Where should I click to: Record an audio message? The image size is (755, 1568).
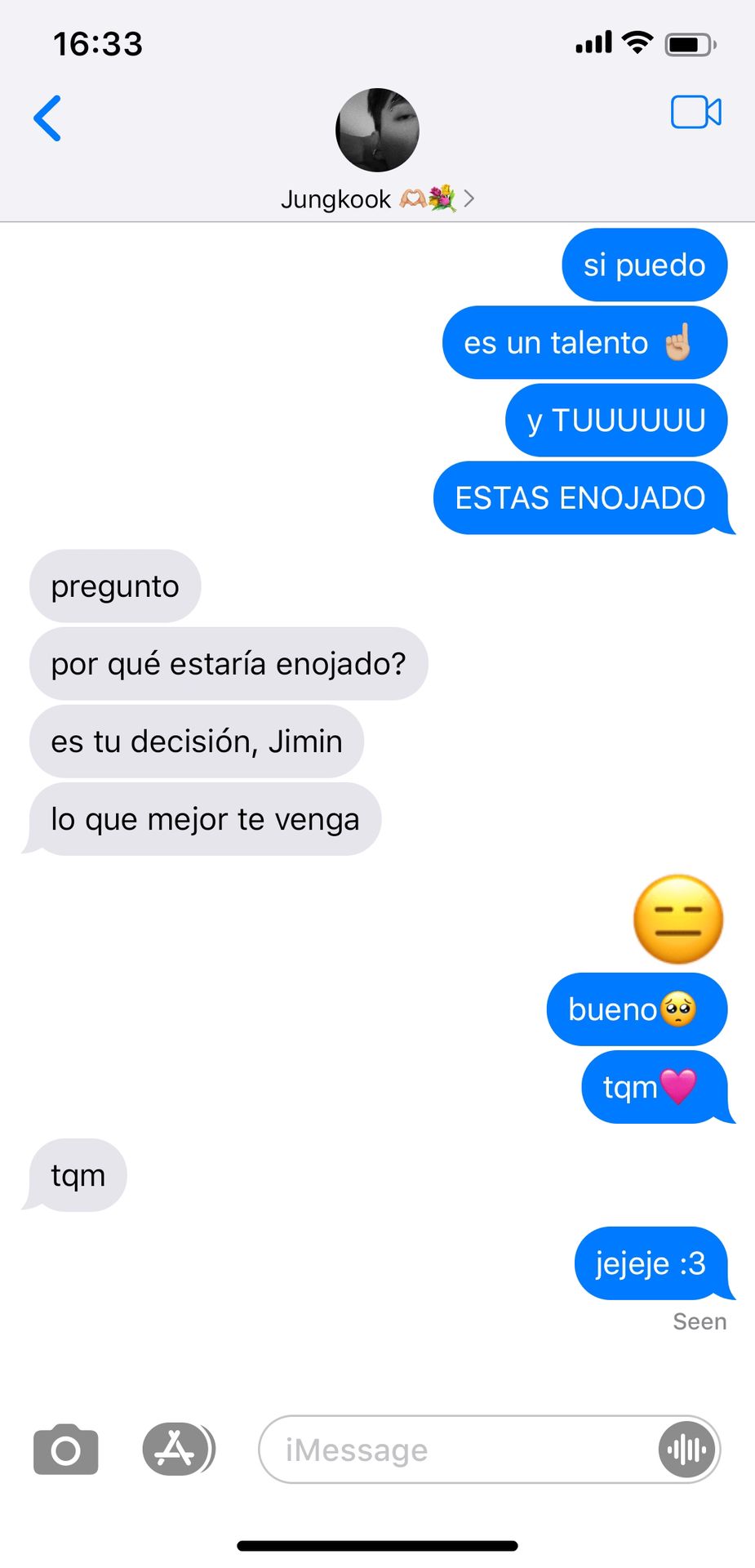coord(686,1450)
